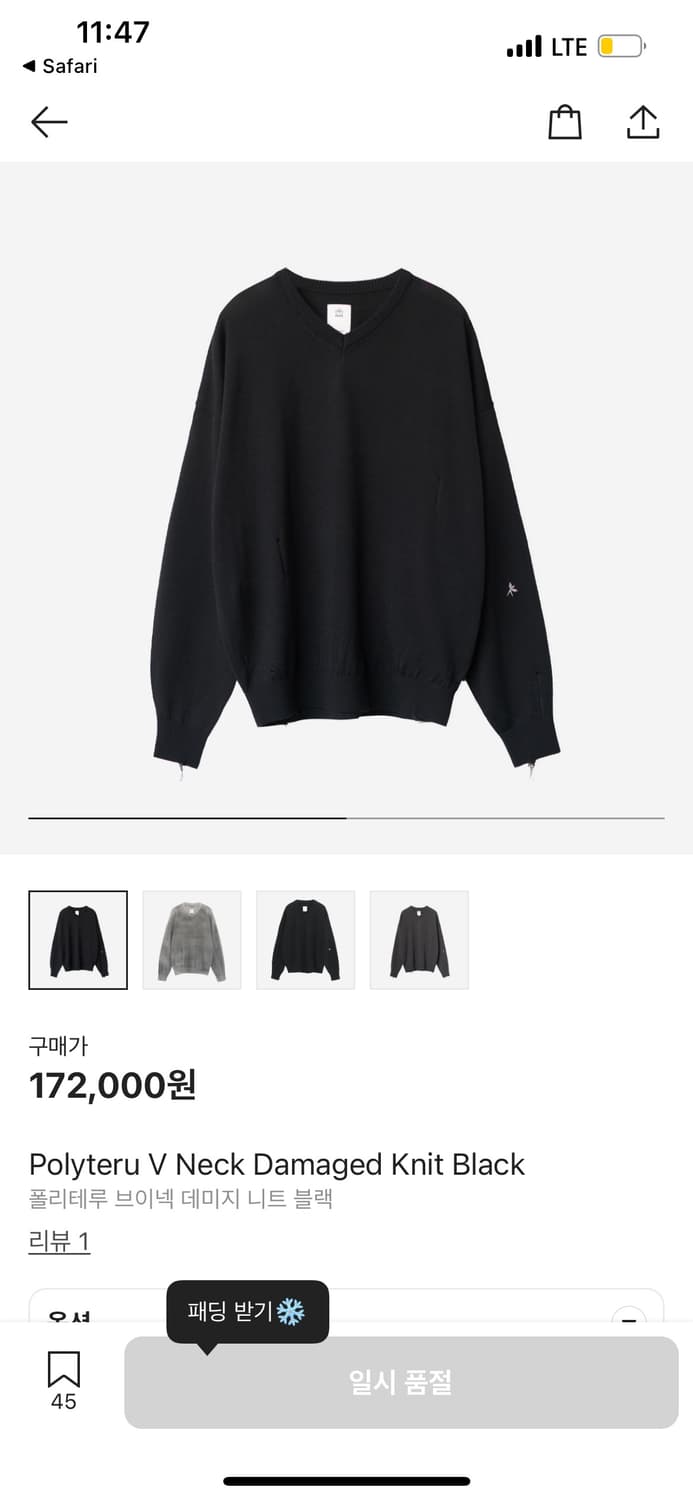Viewport: 693px width, 1500px height.
Task: Open the shopping bag
Action: [x=565, y=122]
